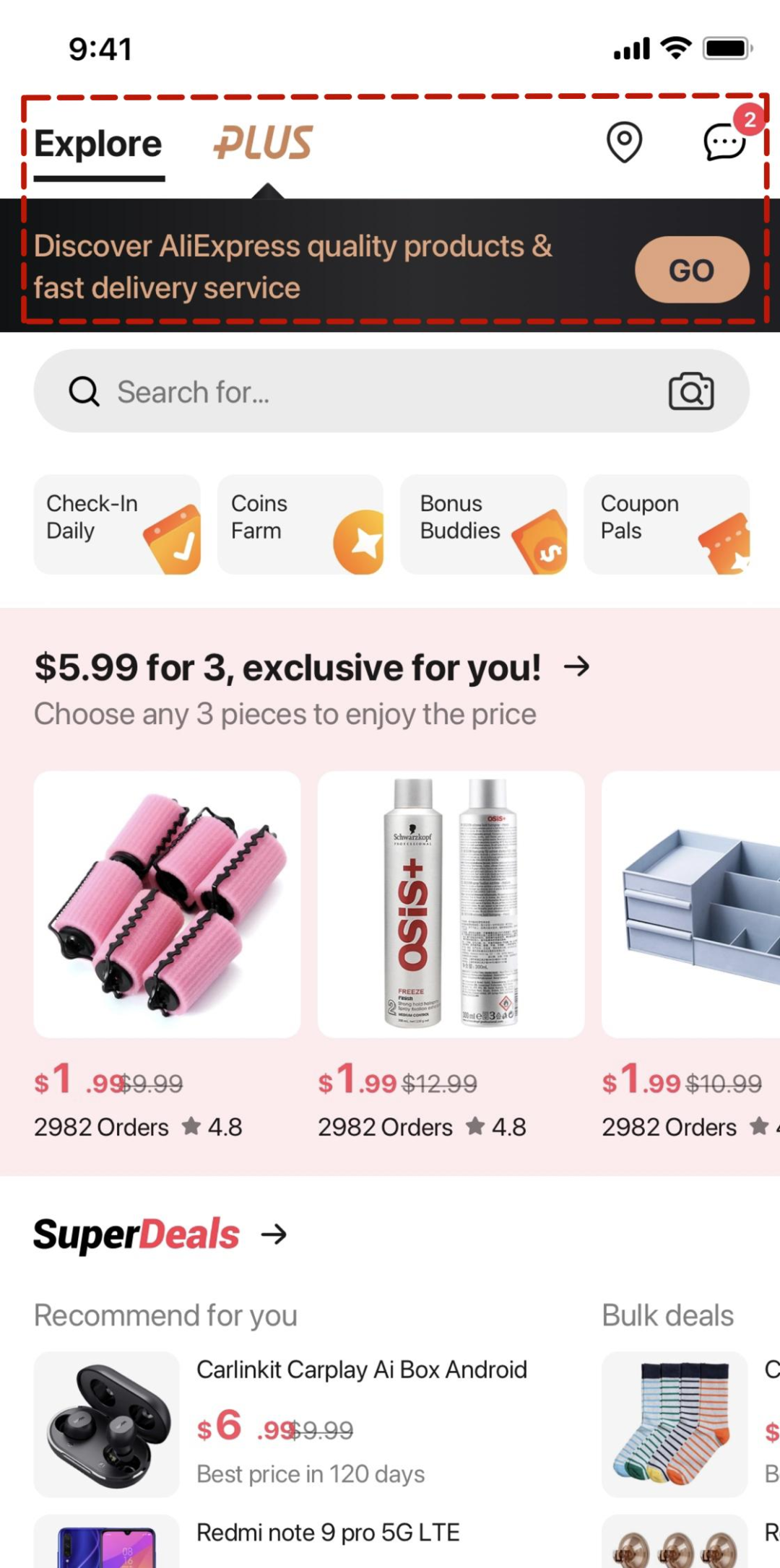Open Coins Farm
780x1568 pixels.
300,524
